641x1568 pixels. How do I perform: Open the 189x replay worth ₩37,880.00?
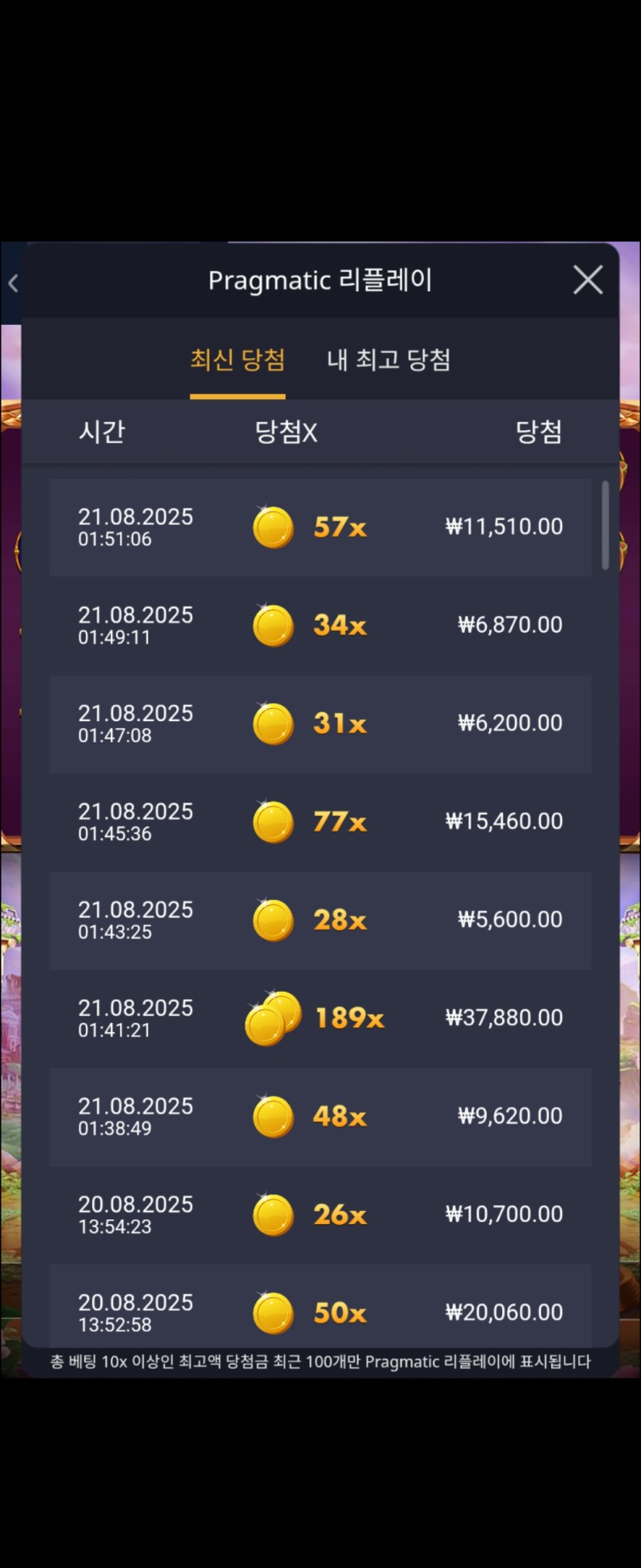[320, 1018]
